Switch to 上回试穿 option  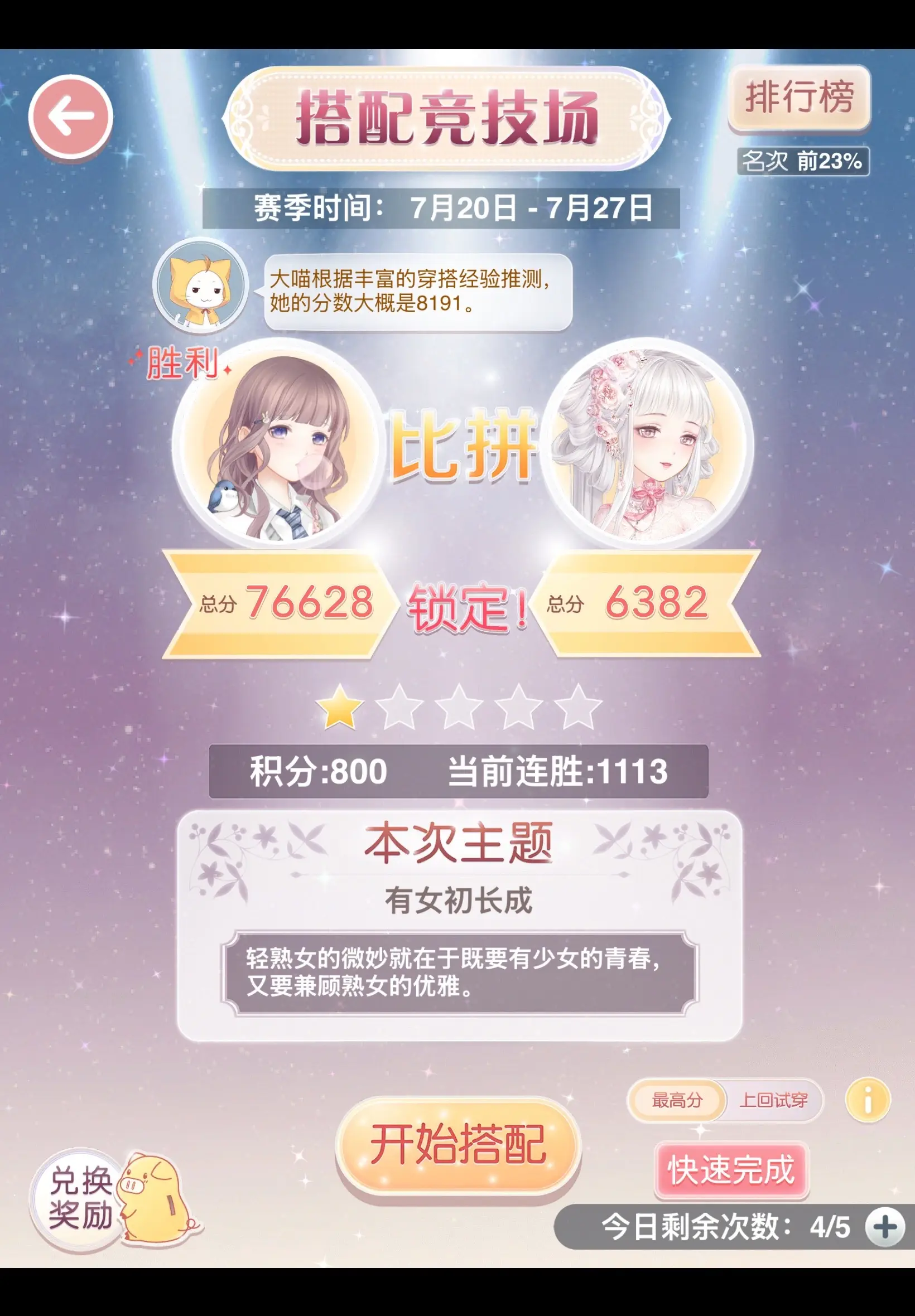pos(773,1100)
